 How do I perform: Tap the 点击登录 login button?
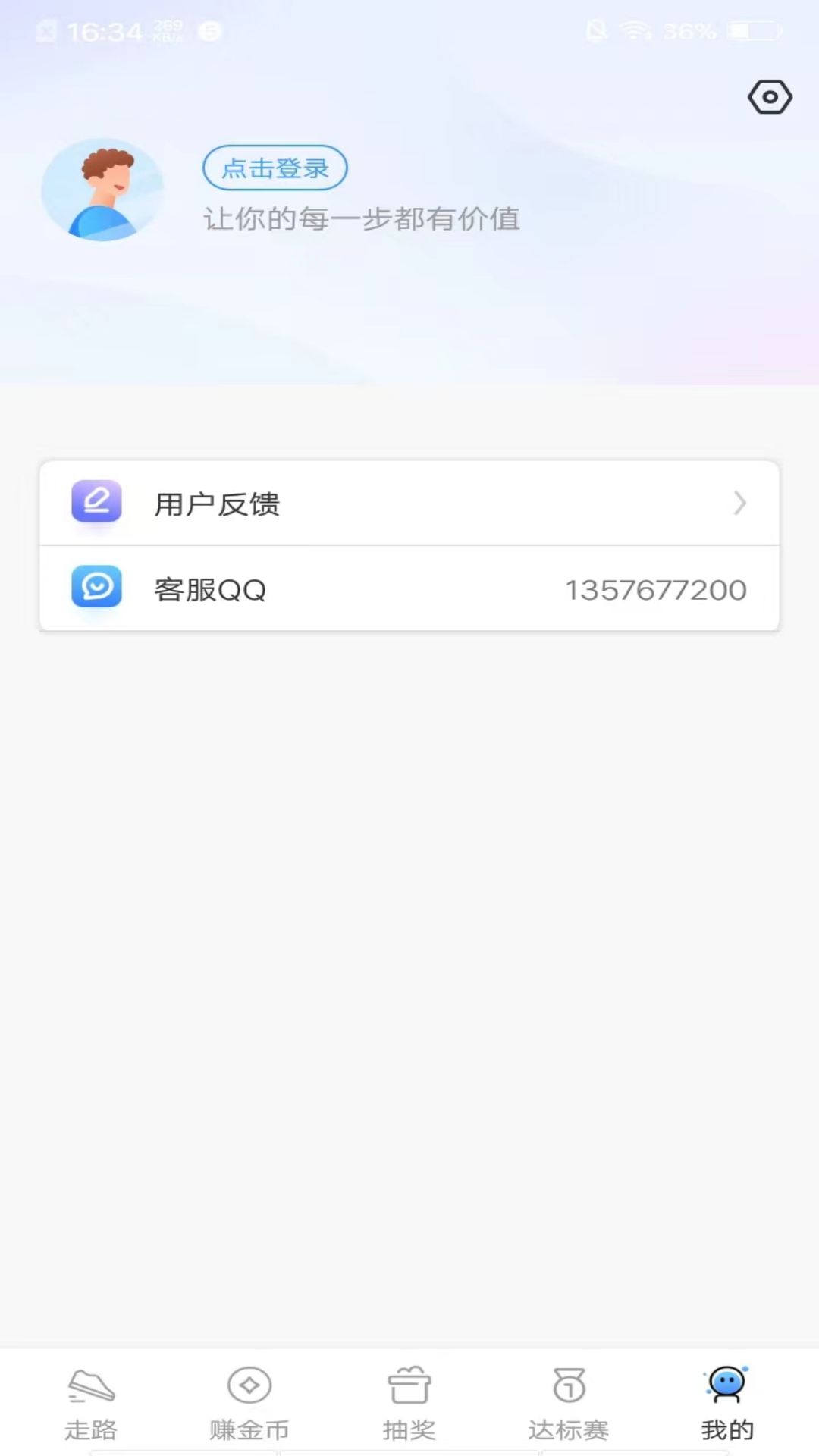(x=275, y=168)
